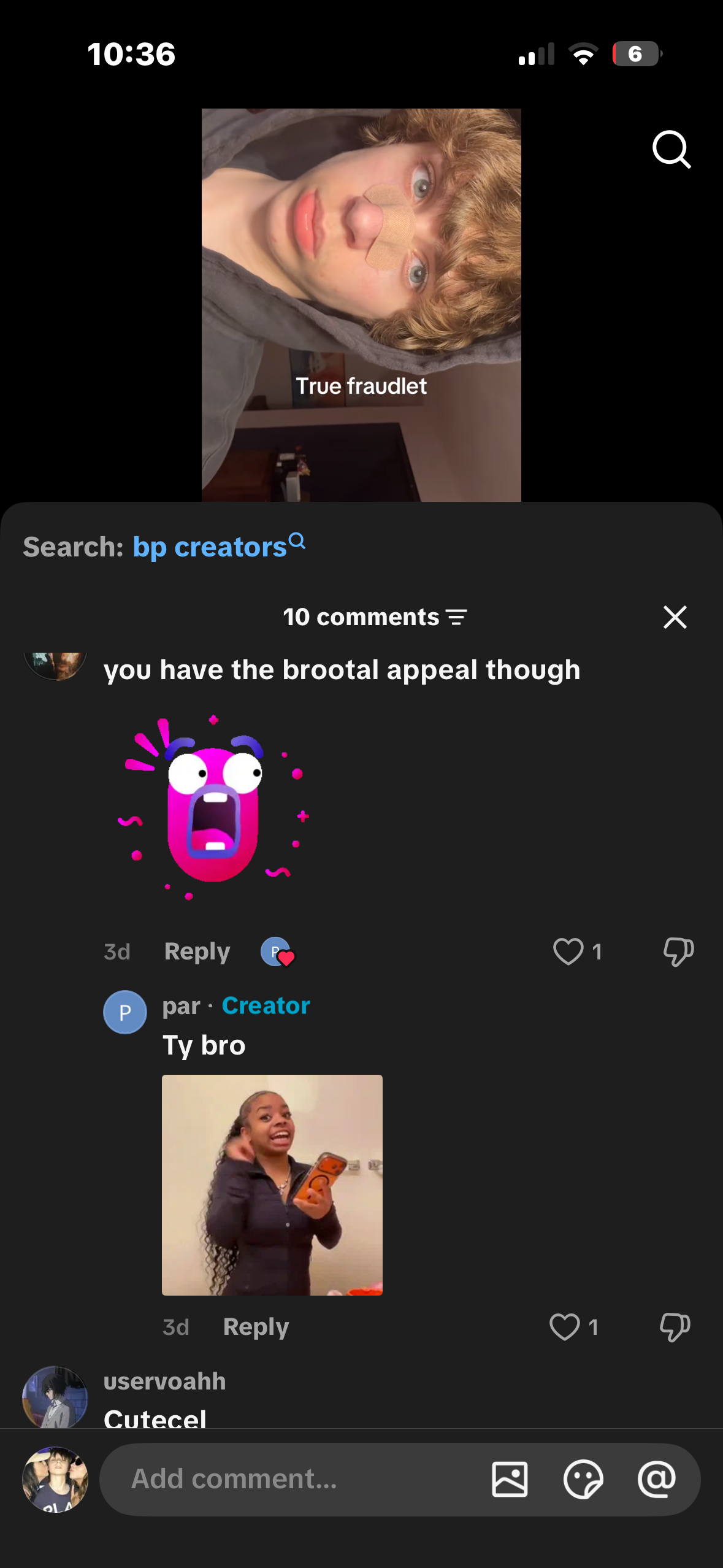Dislike par's Ty bro reply
Screen dimensions: 723x1568
(675, 1327)
